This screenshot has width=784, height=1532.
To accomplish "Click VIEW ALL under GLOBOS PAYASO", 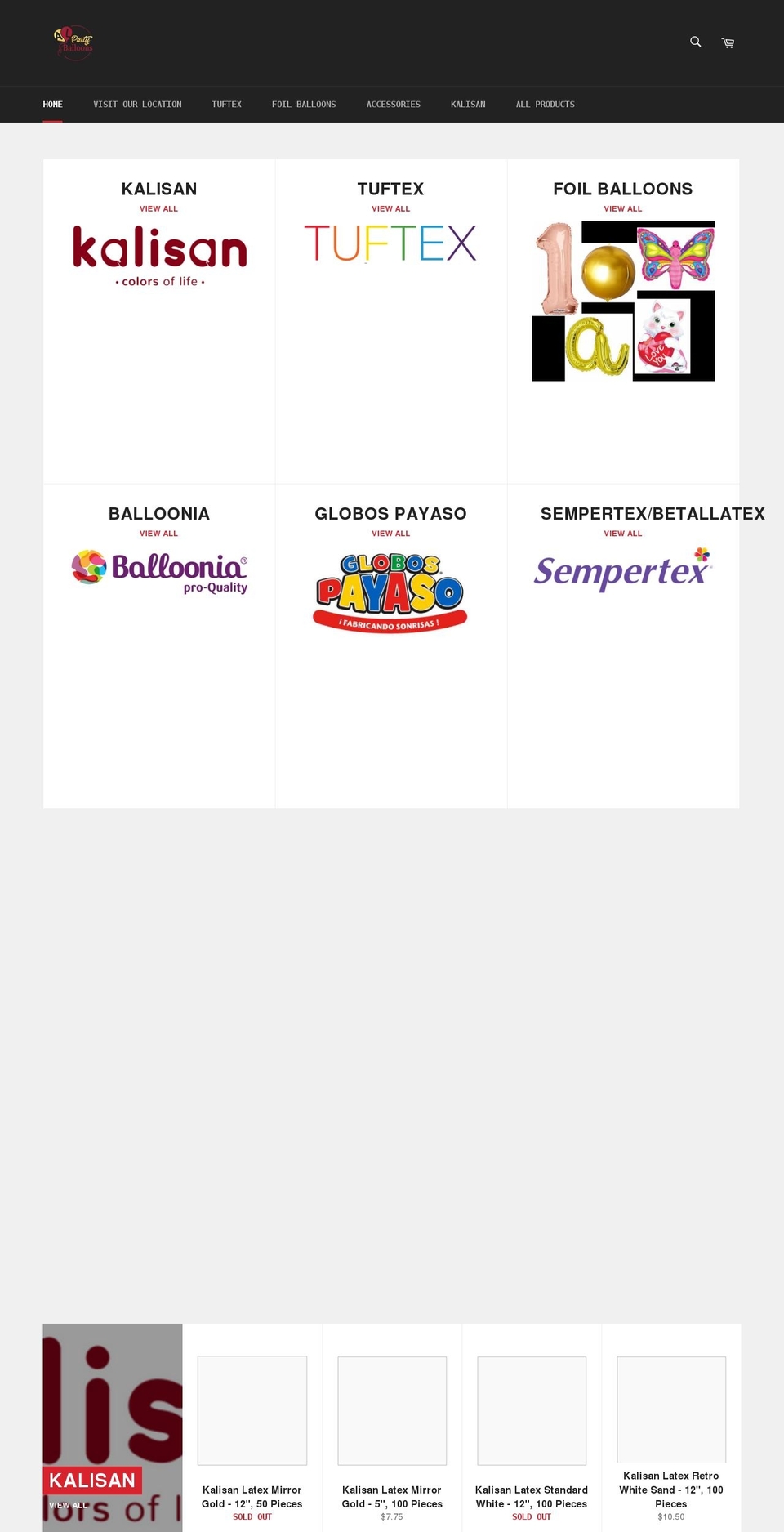I will 390,534.
